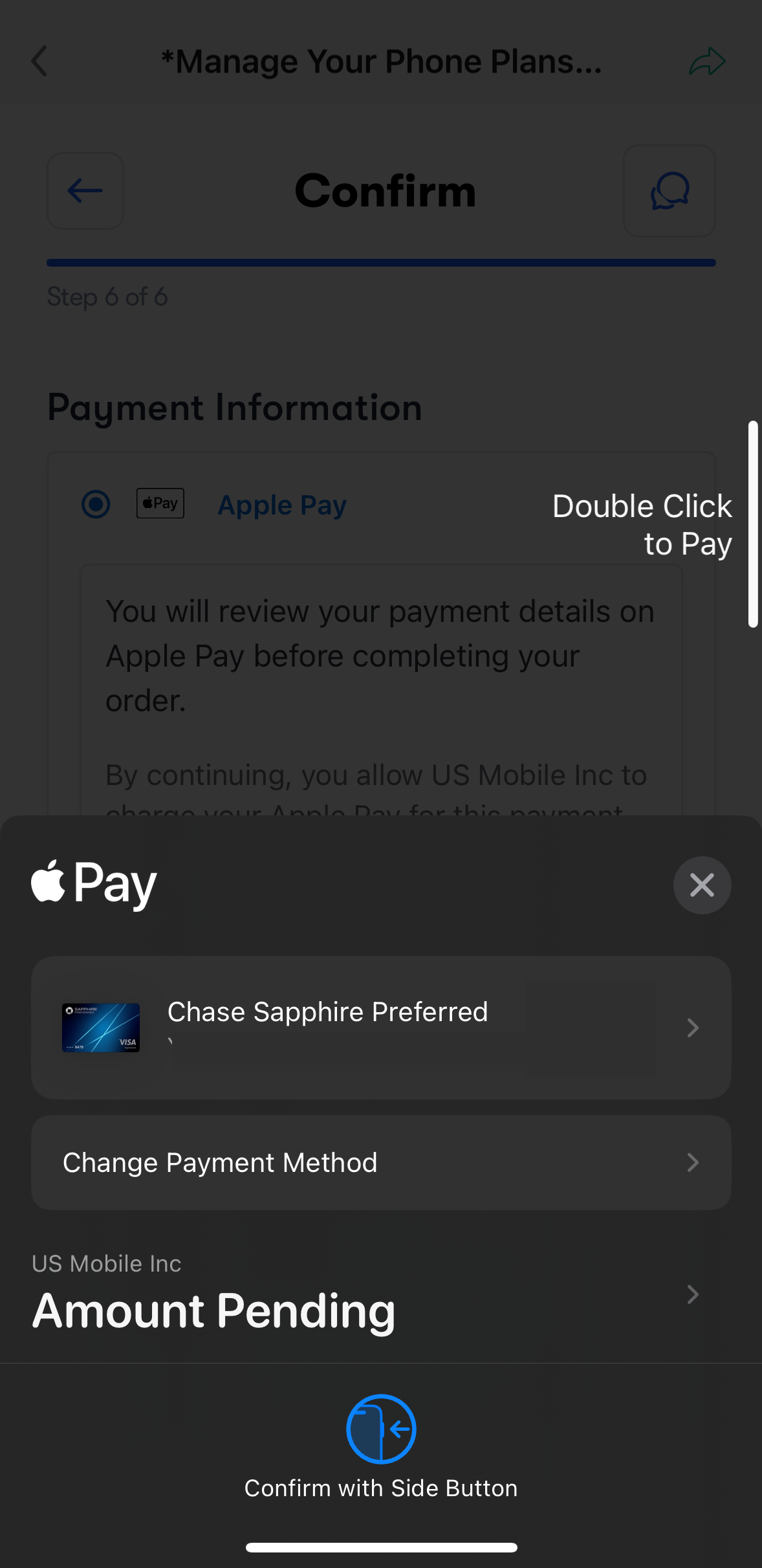
Task: Close the Apple Pay sheet
Action: [702, 885]
